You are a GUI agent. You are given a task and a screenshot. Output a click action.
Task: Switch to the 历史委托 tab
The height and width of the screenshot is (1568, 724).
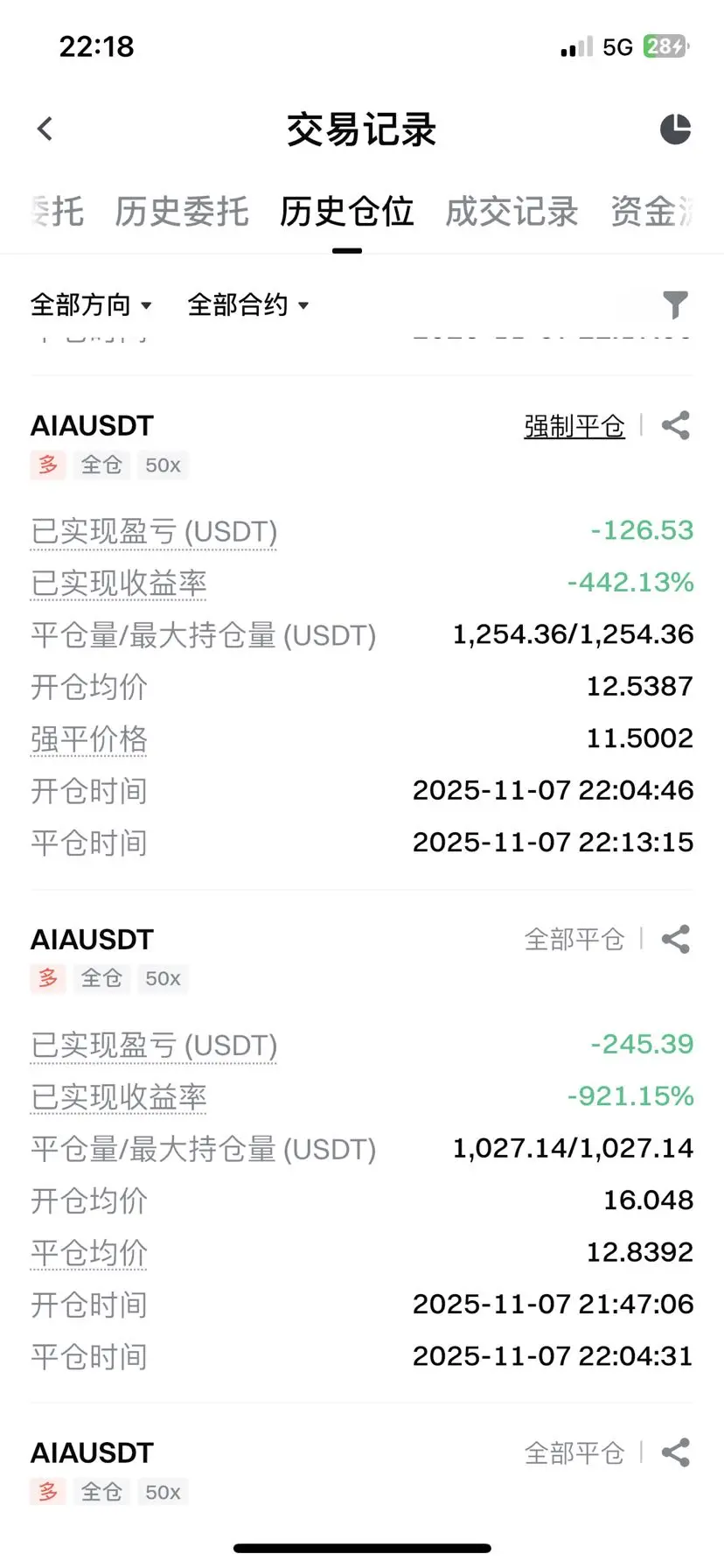tap(182, 212)
